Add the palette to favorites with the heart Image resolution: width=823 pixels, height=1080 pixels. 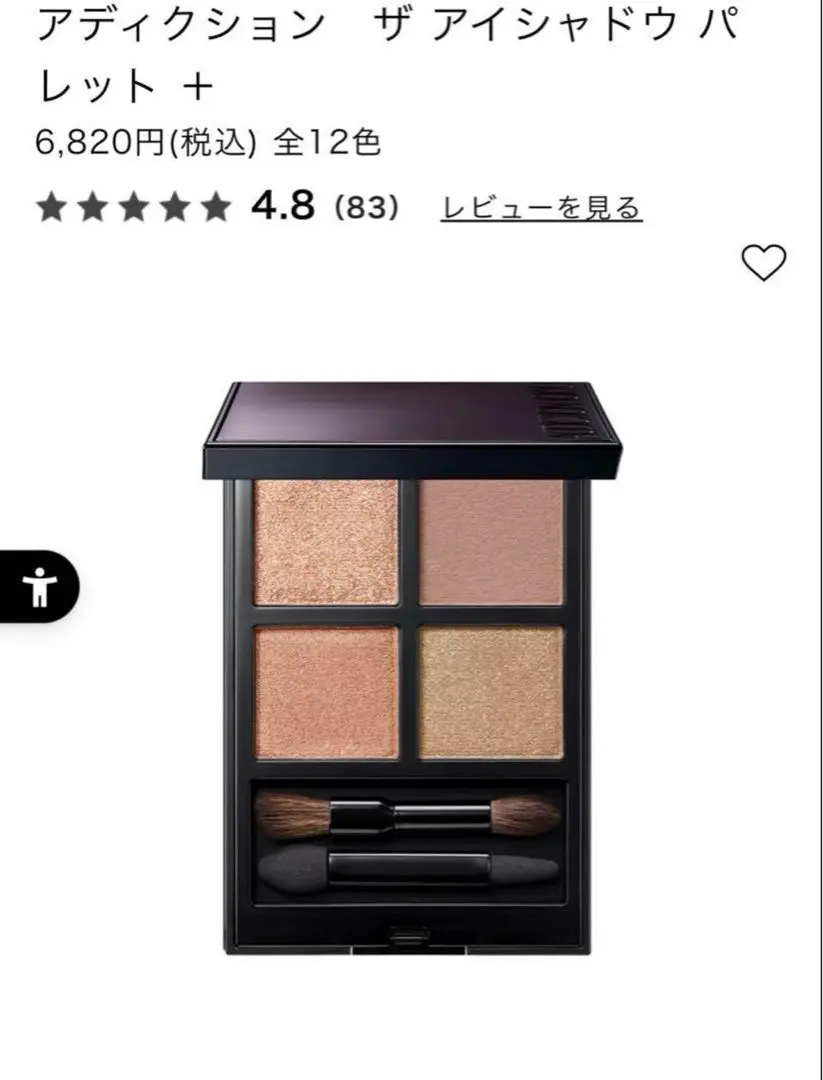point(763,263)
